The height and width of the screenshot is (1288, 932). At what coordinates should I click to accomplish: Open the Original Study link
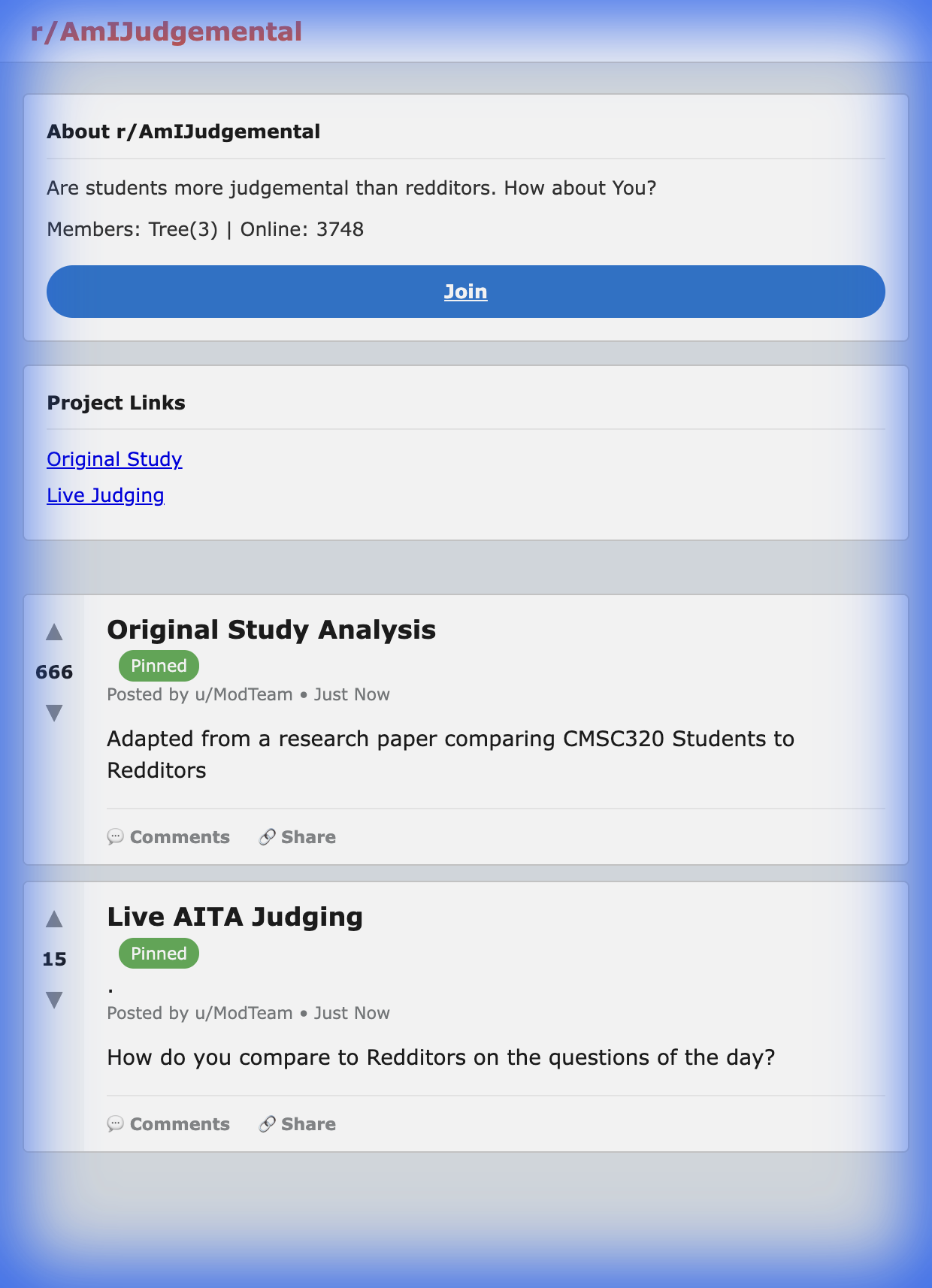tap(114, 459)
